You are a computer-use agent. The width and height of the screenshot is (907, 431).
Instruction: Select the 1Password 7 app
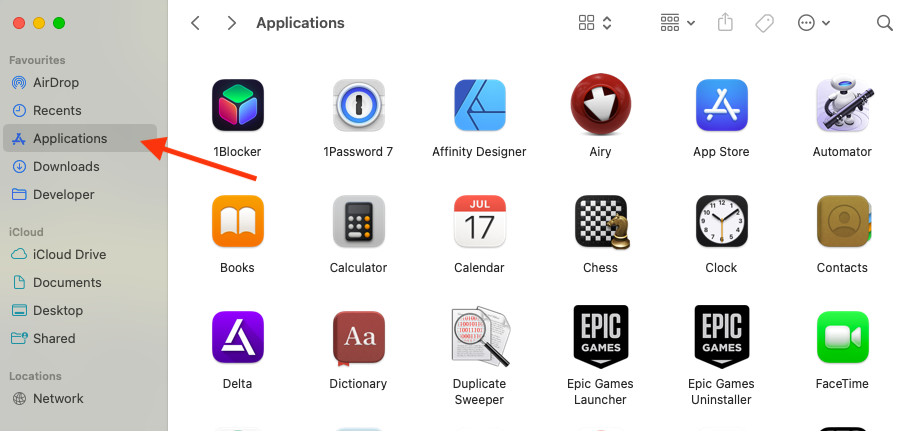pyautogui.click(x=358, y=106)
